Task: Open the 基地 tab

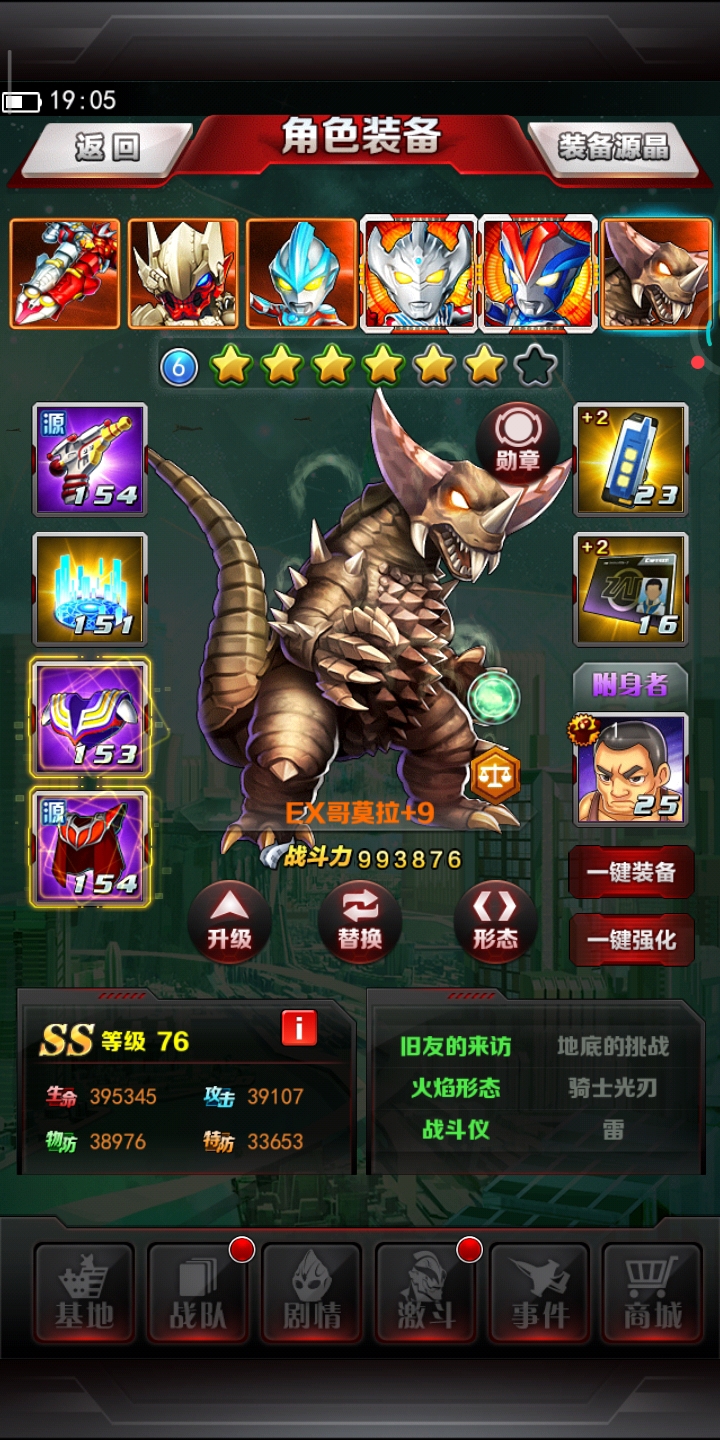Action: pyautogui.click(x=84, y=1292)
